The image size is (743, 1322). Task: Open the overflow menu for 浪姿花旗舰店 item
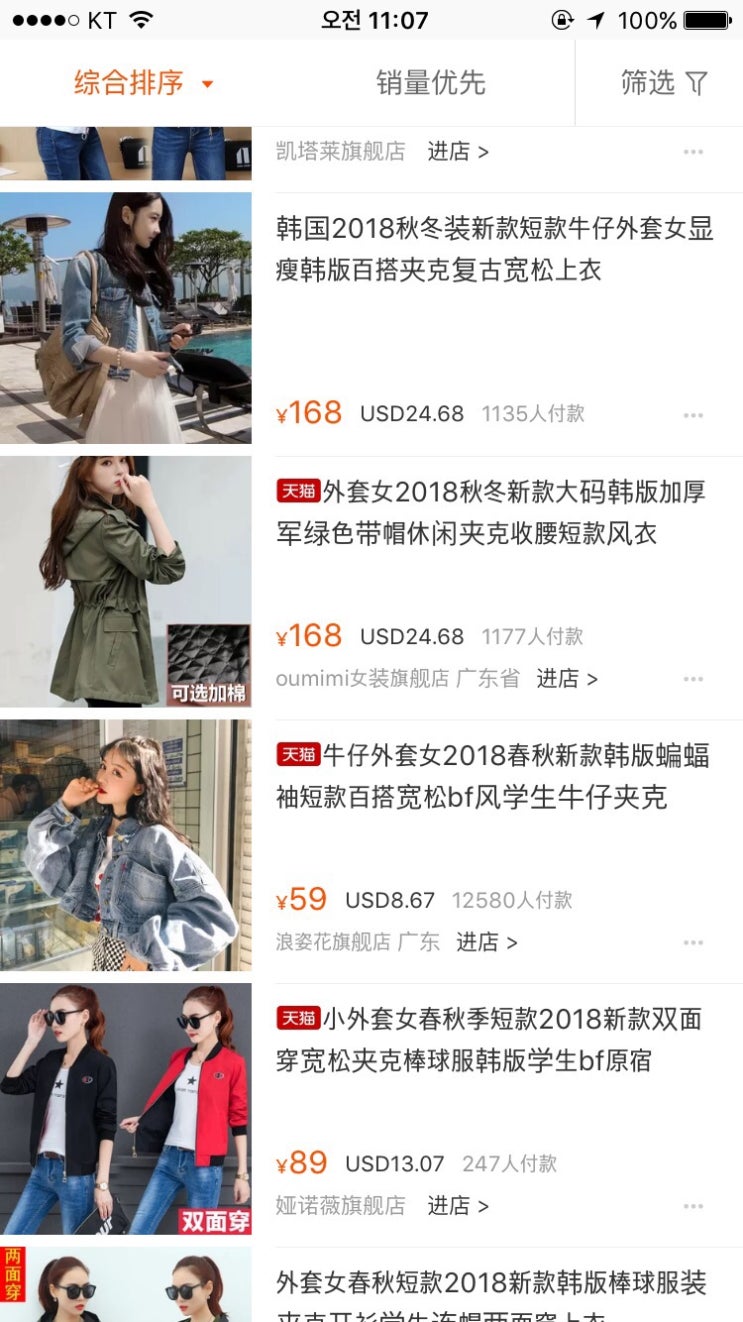click(x=693, y=942)
